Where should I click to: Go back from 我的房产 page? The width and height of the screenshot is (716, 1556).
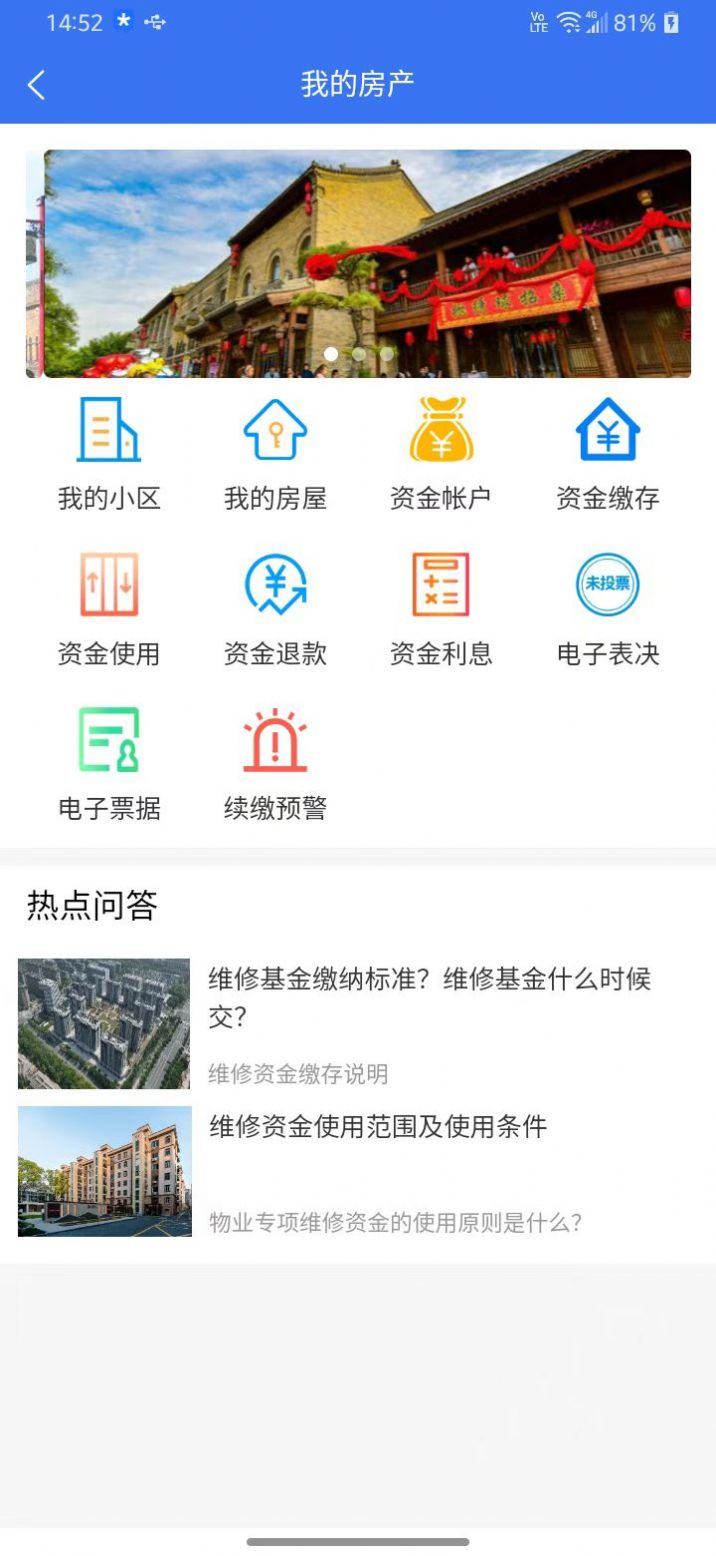[36, 85]
